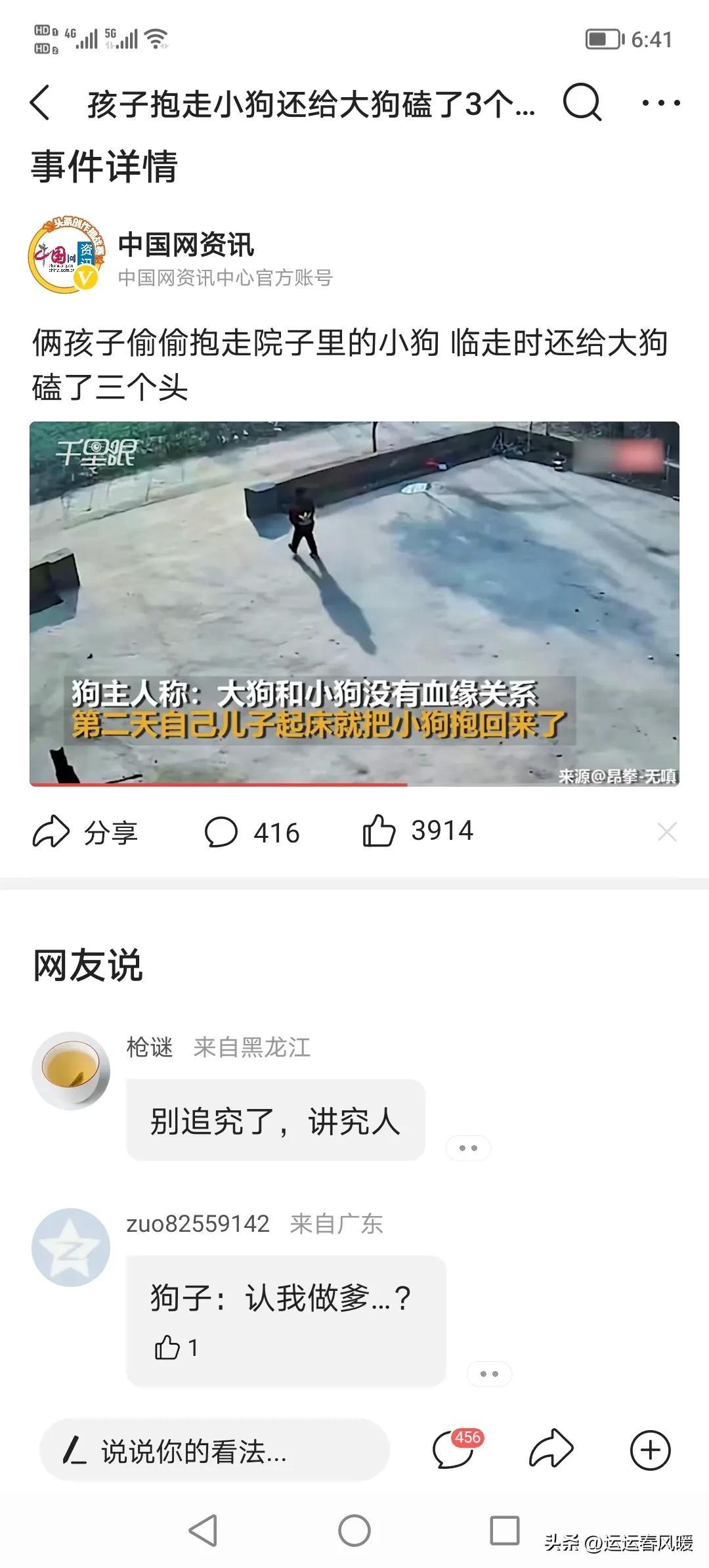
Task: Tap the 说说你的看法 comment field
Action: point(214,1452)
